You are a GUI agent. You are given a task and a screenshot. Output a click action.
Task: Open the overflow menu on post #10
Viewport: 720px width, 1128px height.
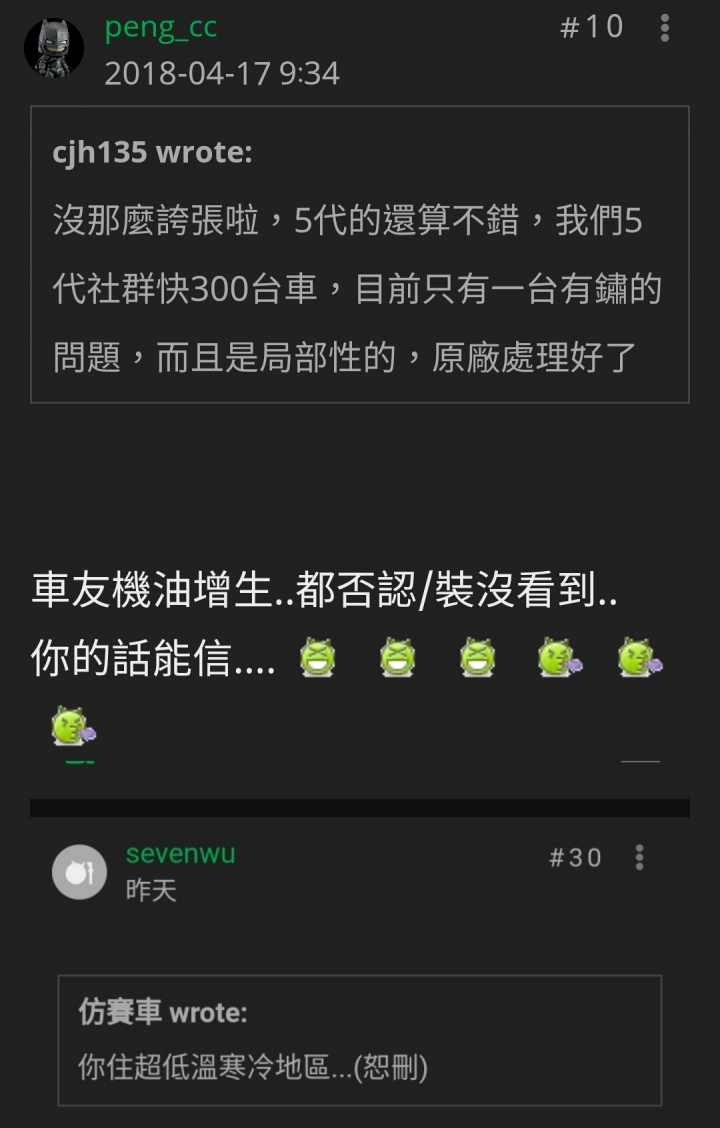point(664,28)
